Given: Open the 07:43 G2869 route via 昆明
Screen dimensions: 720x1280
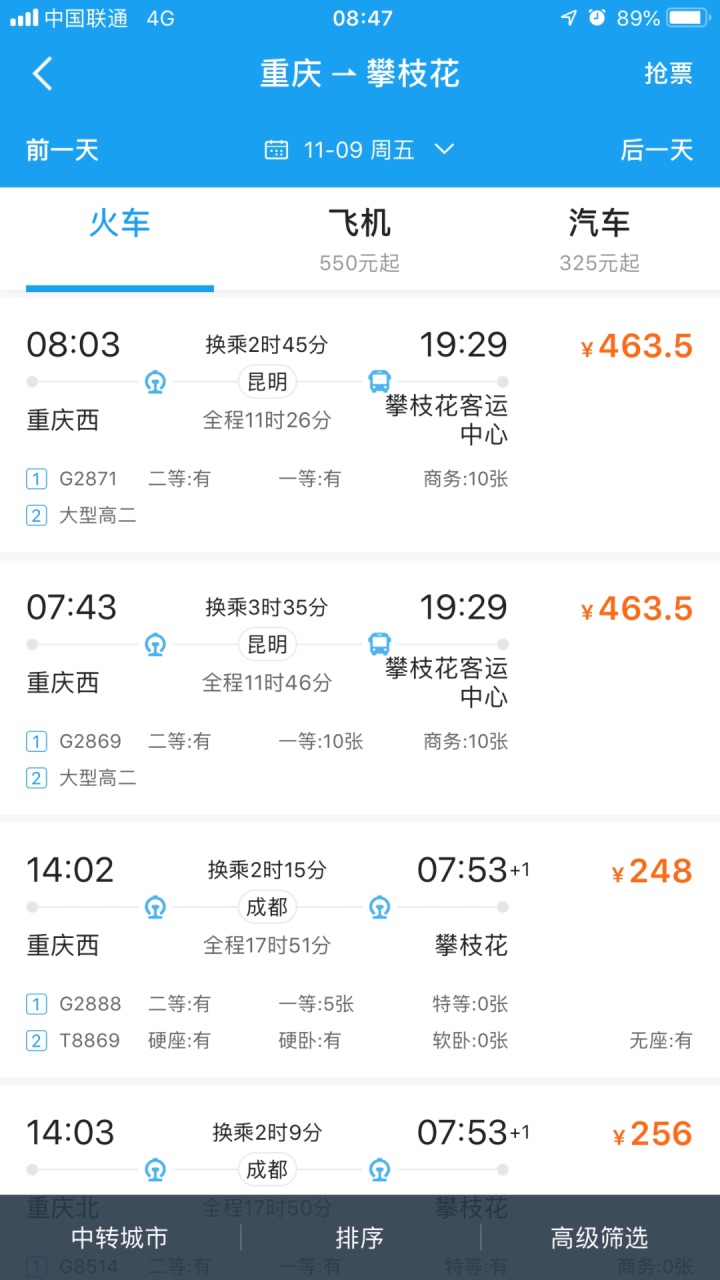Looking at the screenshot, I should pyautogui.click(x=360, y=687).
